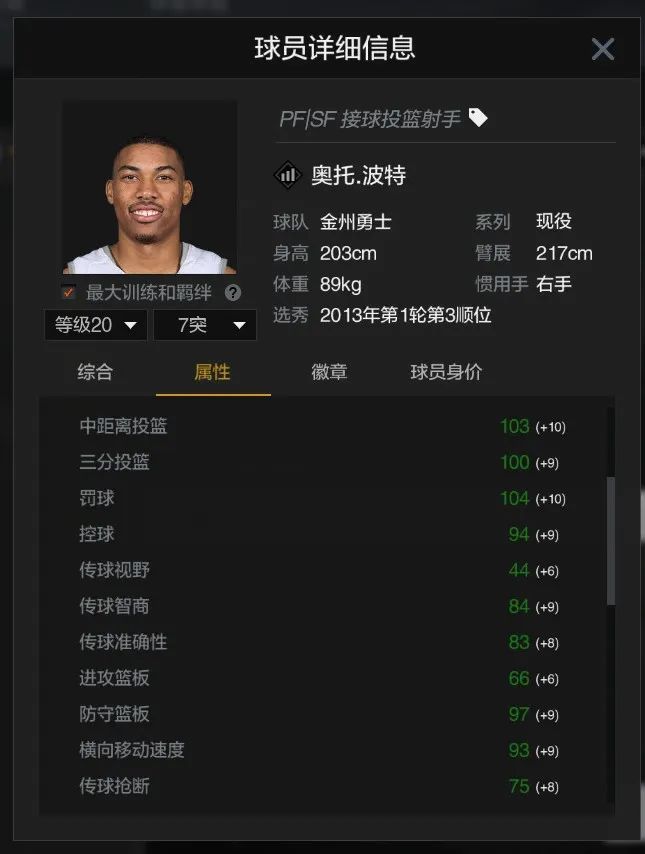Open the 7突 dropdown
The image size is (645, 854).
click(x=205, y=325)
